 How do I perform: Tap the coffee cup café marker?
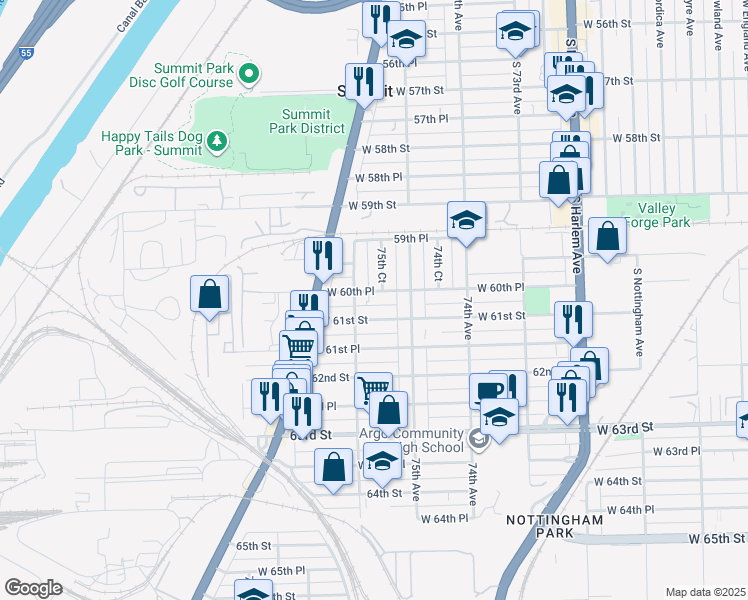(x=488, y=390)
